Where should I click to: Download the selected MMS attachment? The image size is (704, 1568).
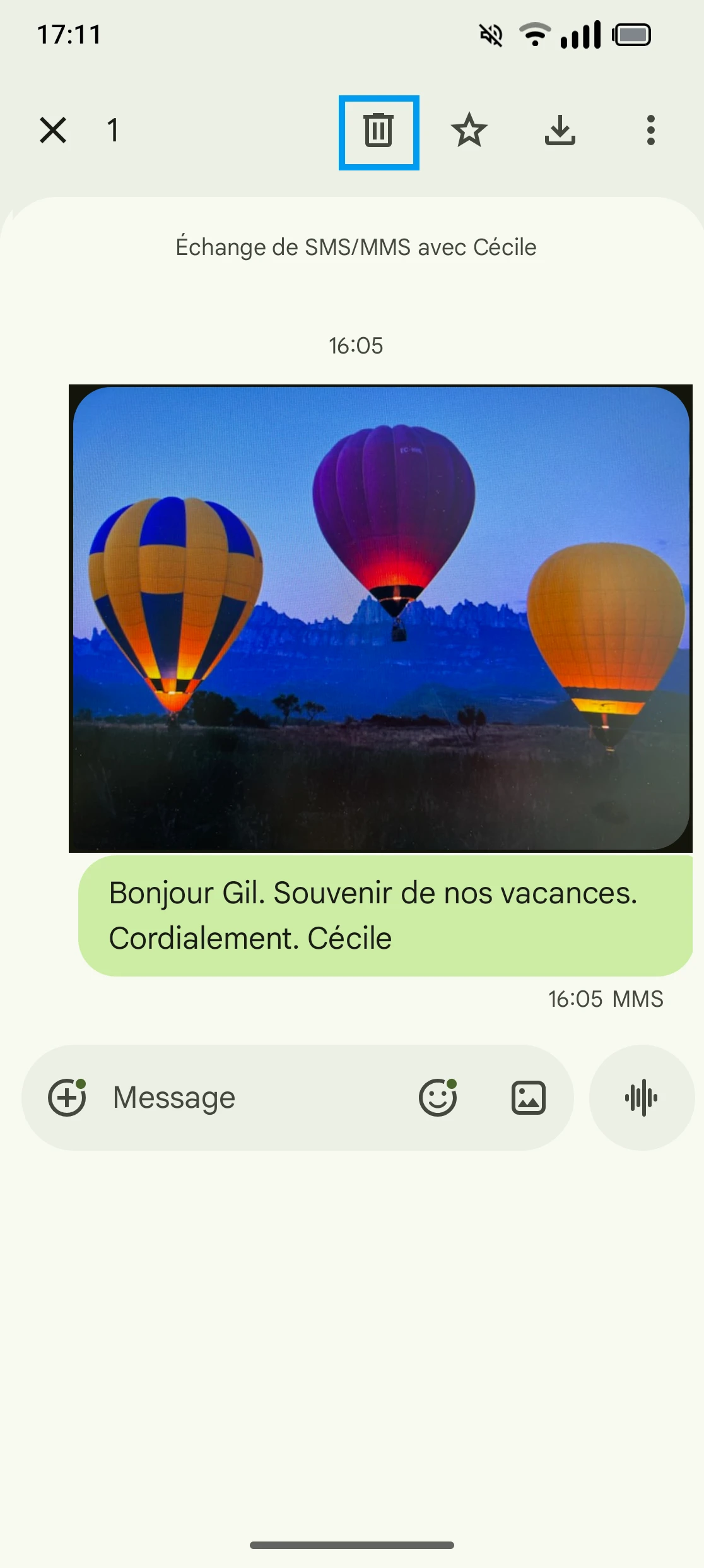pos(560,131)
